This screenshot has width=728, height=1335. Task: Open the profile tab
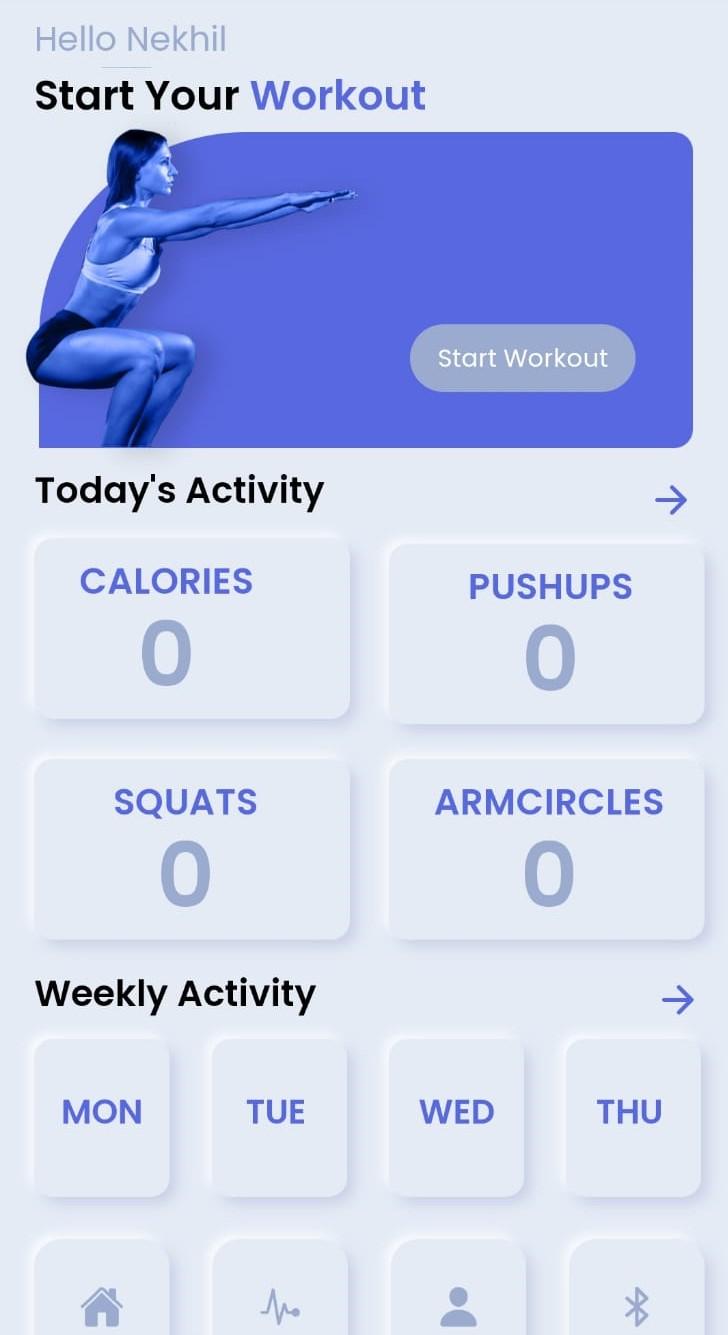(x=458, y=1305)
